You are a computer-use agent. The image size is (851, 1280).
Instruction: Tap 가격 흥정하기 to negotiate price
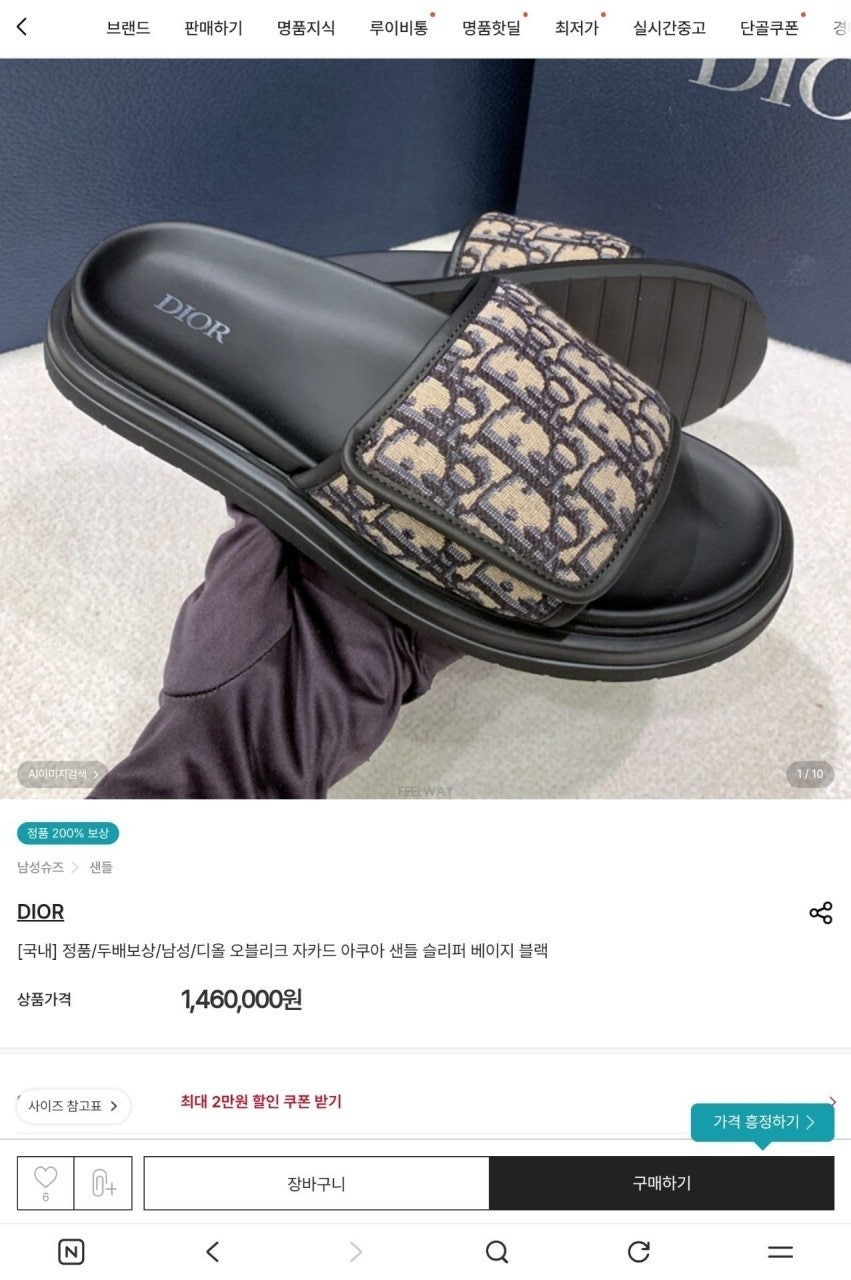click(x=762, y=1122)
